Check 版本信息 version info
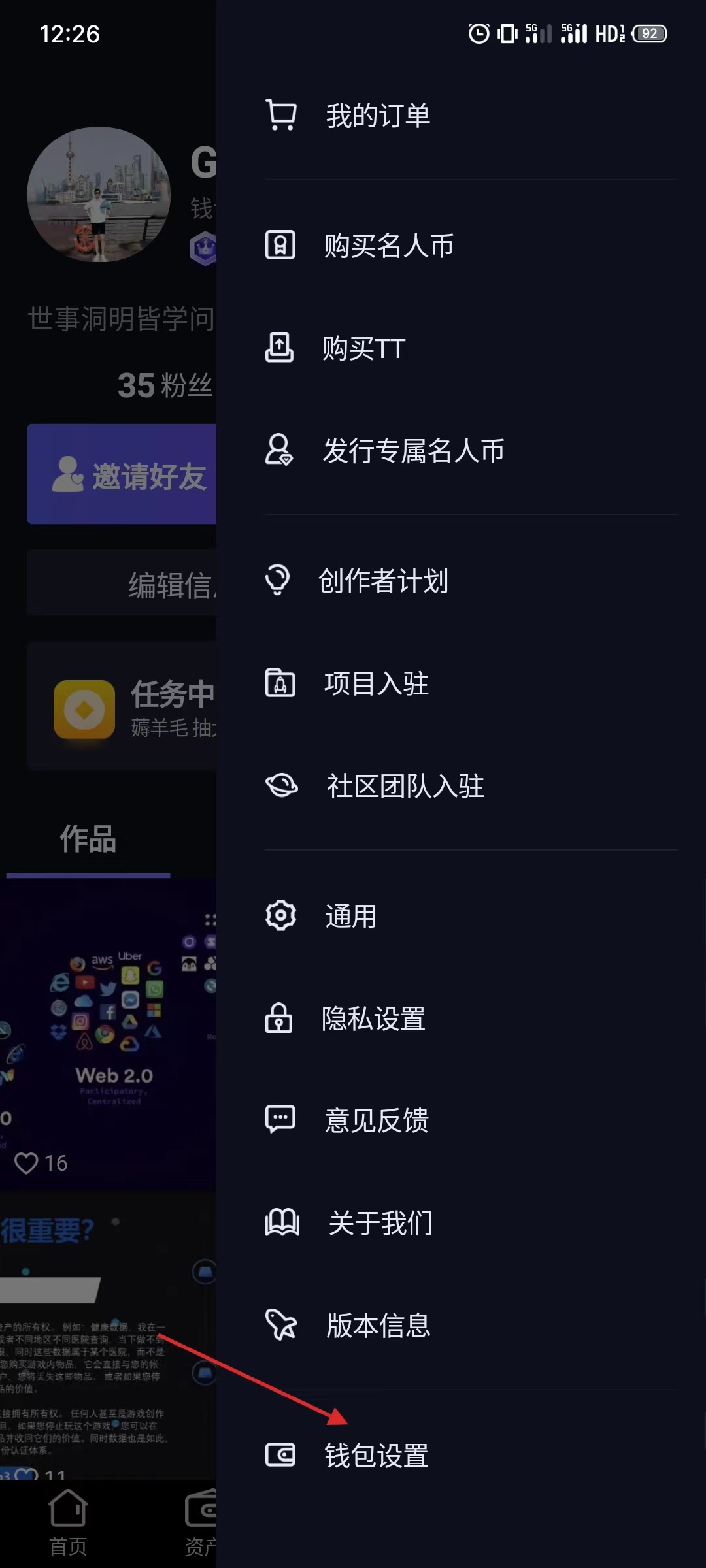 (x=378, y=1325)
